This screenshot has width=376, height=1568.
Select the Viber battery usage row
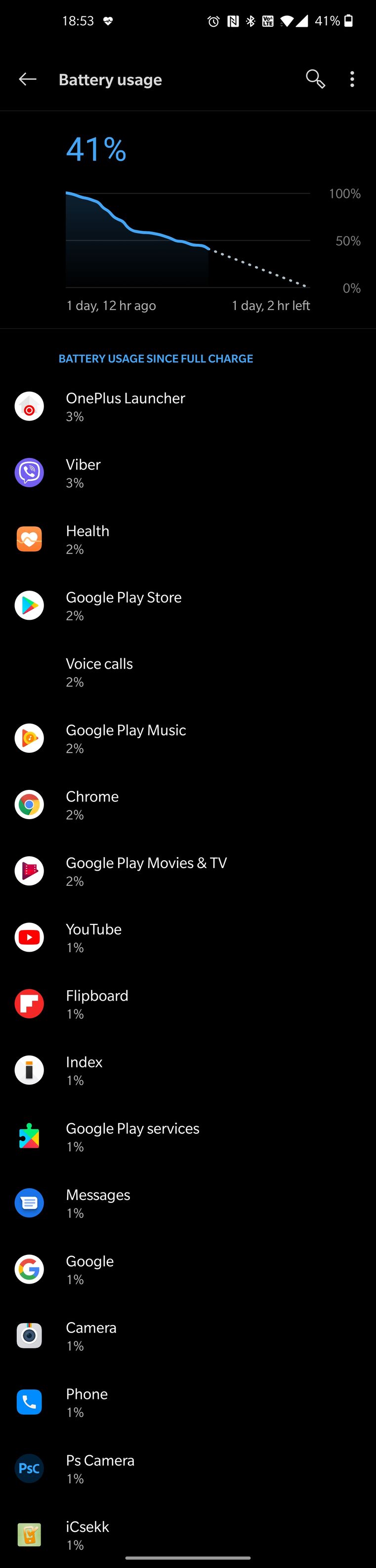coord(84,473)
